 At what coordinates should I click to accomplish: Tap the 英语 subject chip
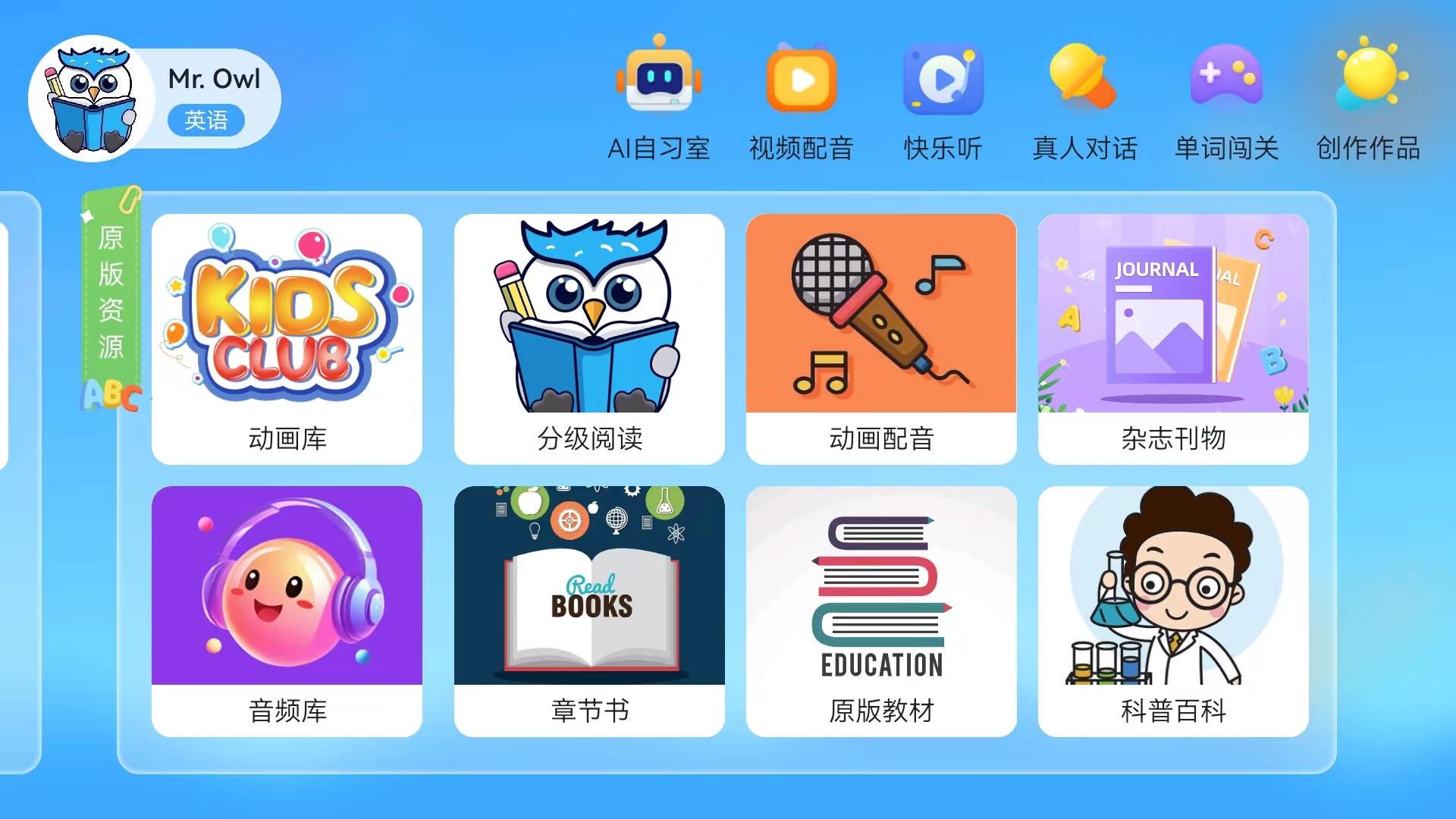(206, 121)
